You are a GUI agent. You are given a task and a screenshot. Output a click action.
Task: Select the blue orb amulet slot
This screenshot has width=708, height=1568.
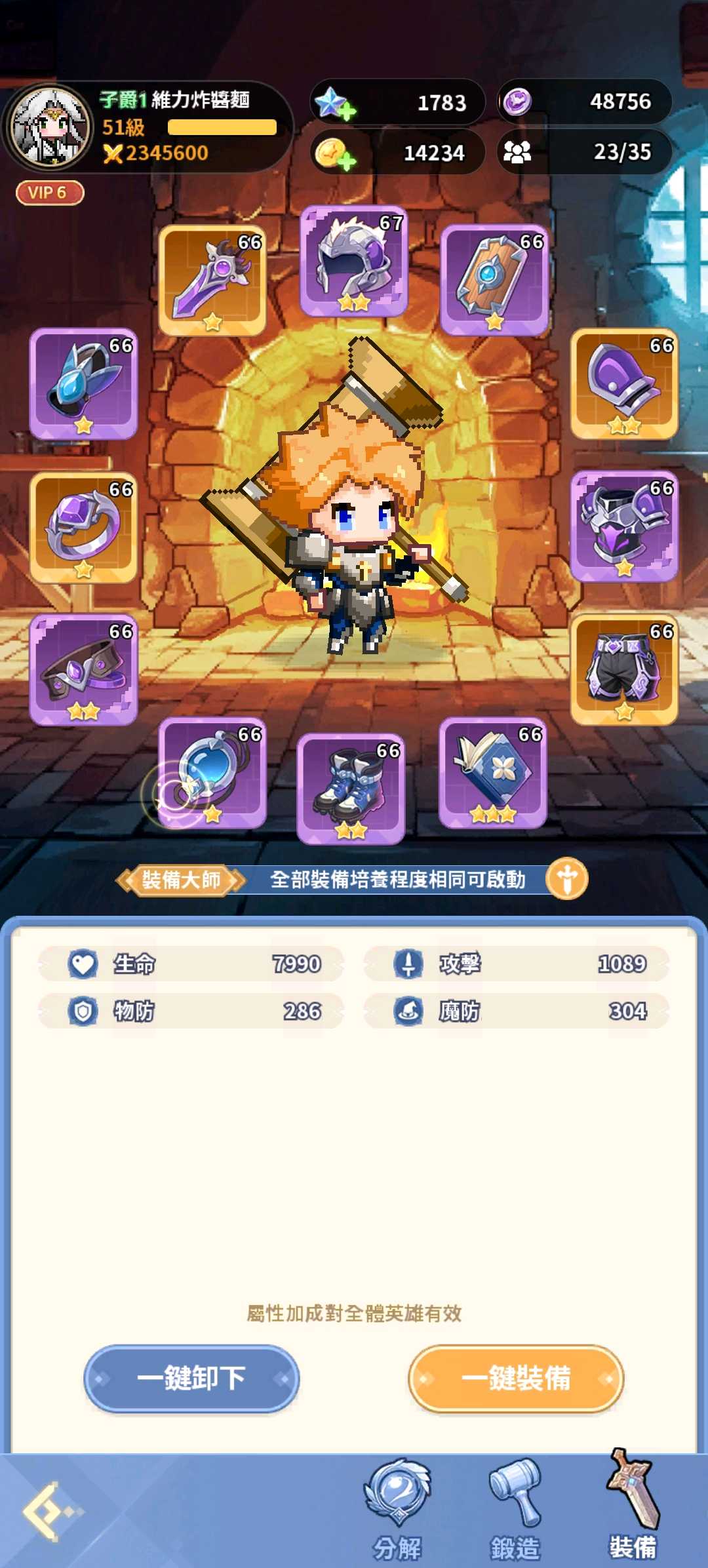click(212, 774)
